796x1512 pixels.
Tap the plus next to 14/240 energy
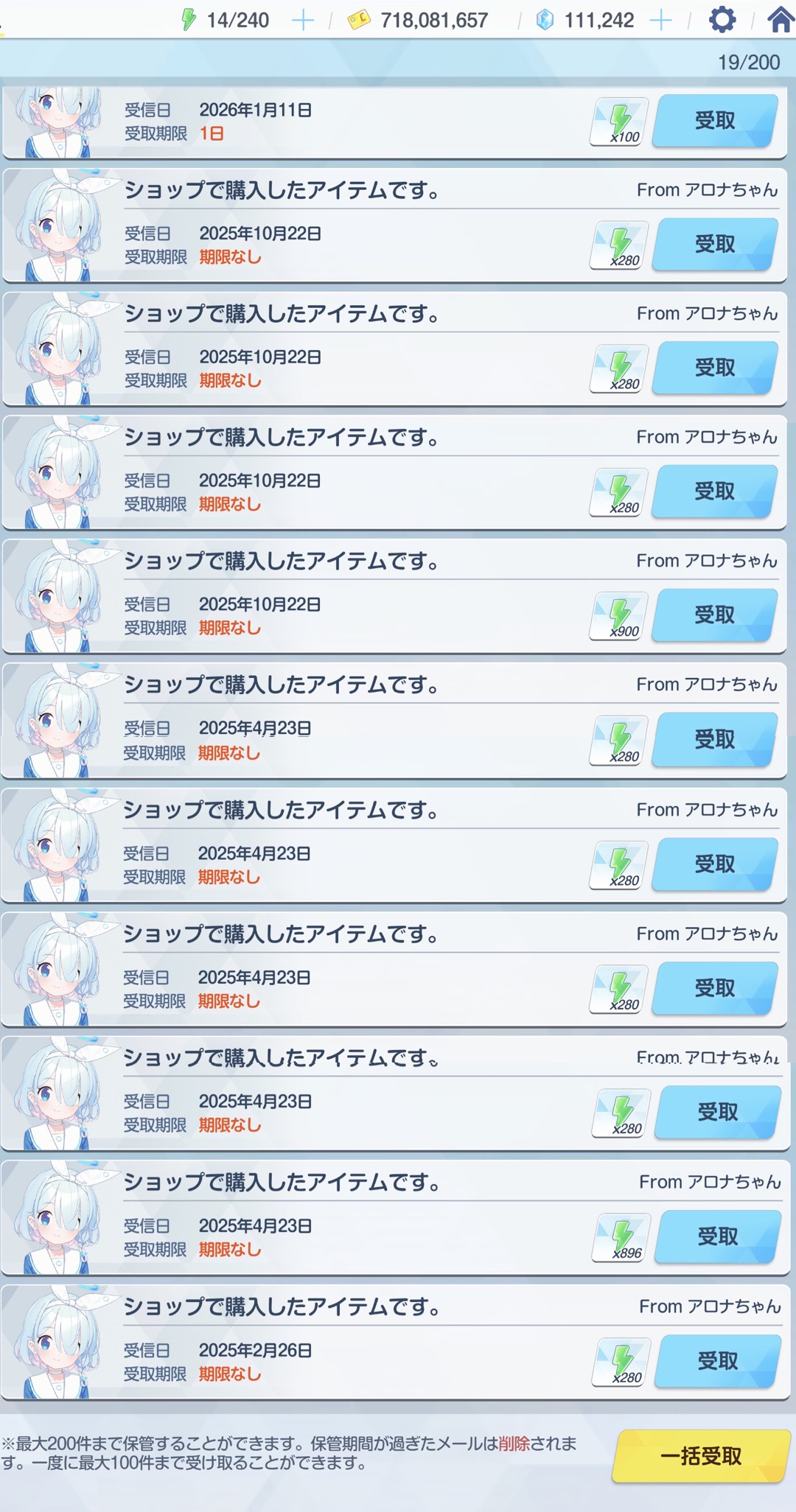click(303, 20)
